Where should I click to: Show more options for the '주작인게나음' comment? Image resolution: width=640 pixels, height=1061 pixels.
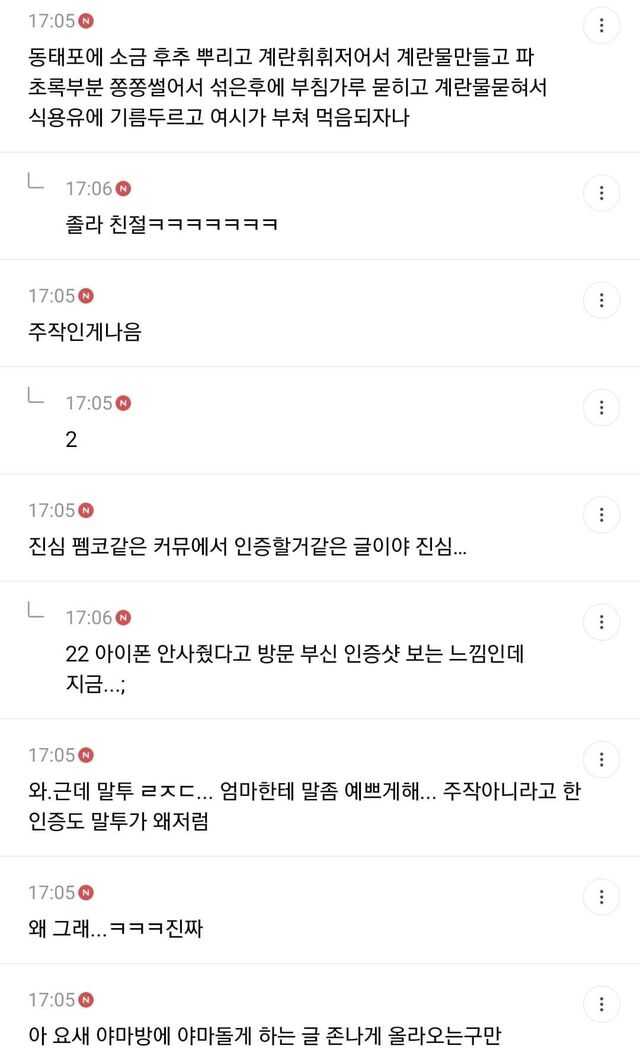601,300
